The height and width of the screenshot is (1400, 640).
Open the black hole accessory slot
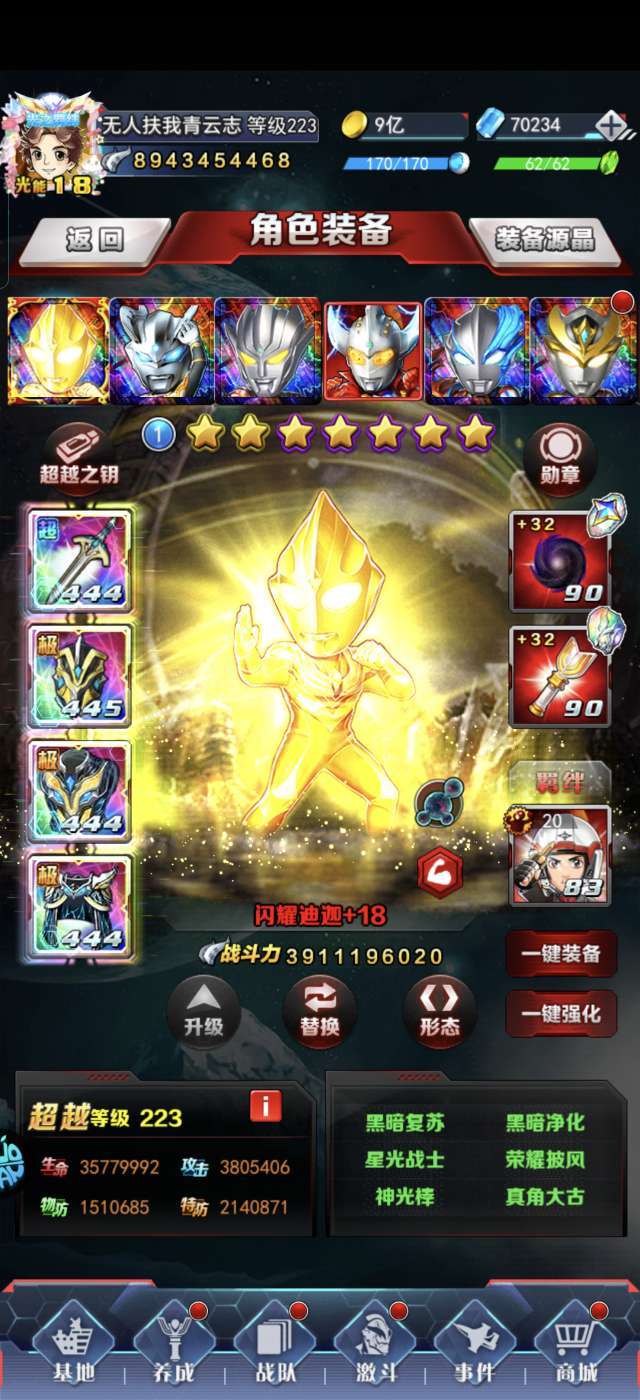click(x=560, y=560)
